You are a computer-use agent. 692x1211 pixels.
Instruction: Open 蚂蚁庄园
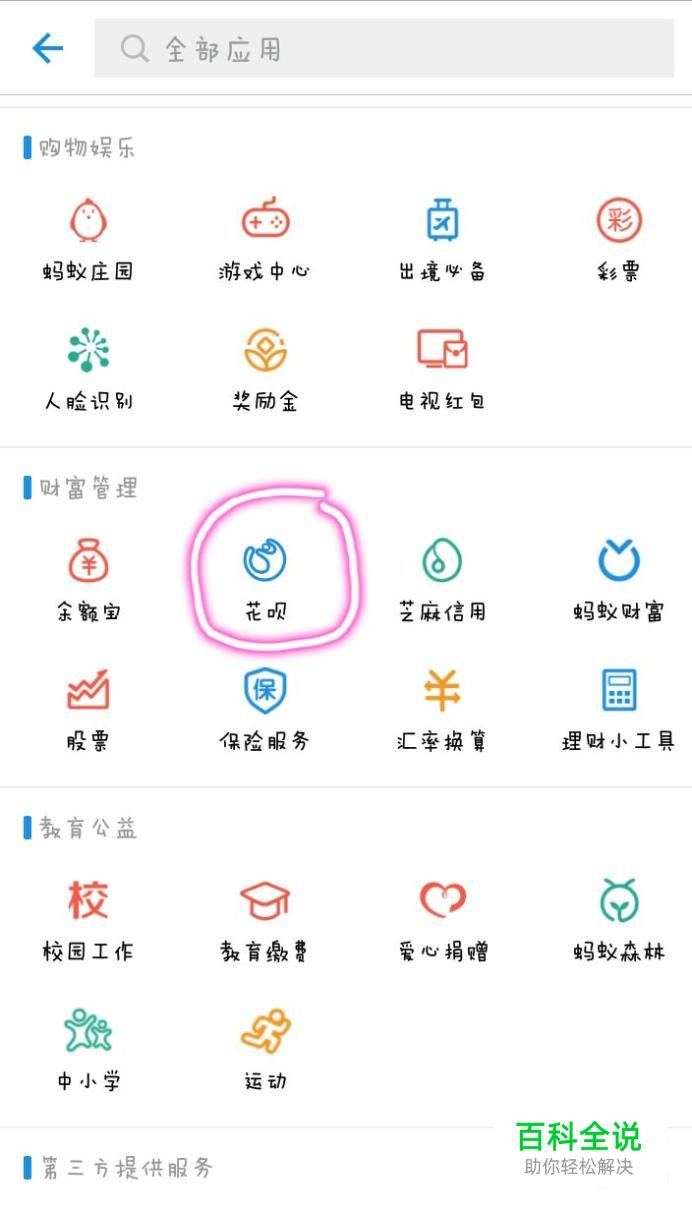pyautogui.click(x=88, y=239)
